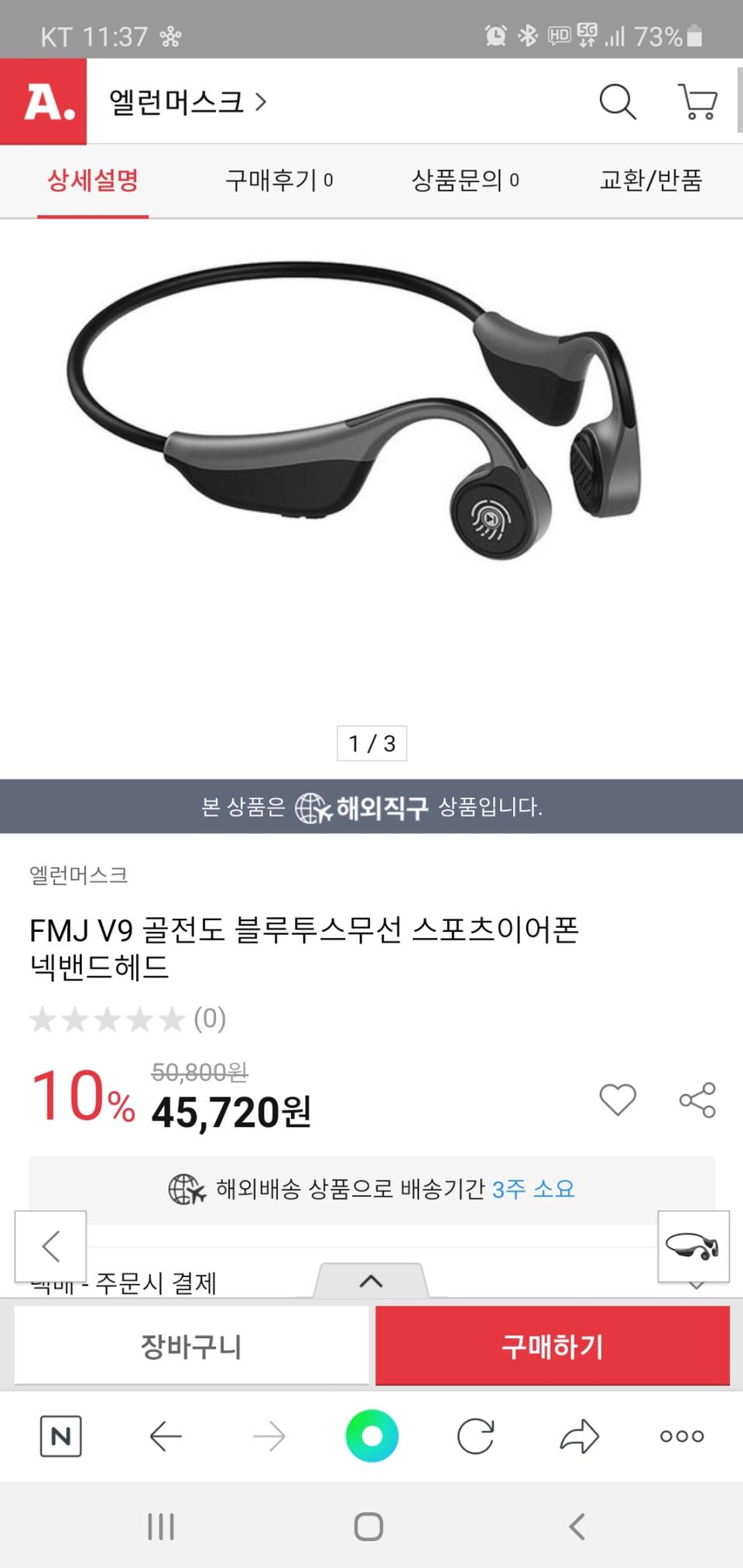Switch to the 구매후기 tab
Screen dimensions: 743x1568
(277, 181)
